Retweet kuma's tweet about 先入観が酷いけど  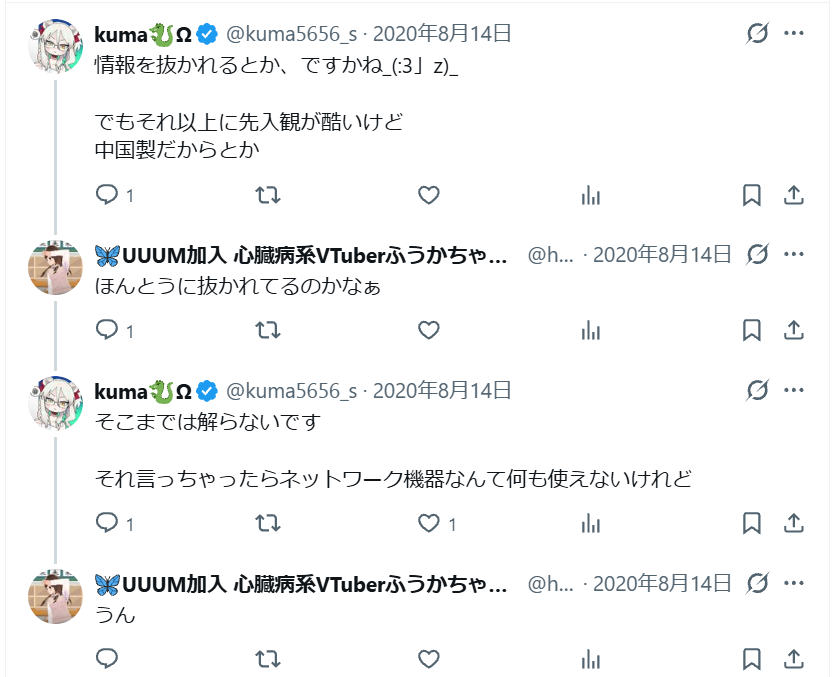268,196
